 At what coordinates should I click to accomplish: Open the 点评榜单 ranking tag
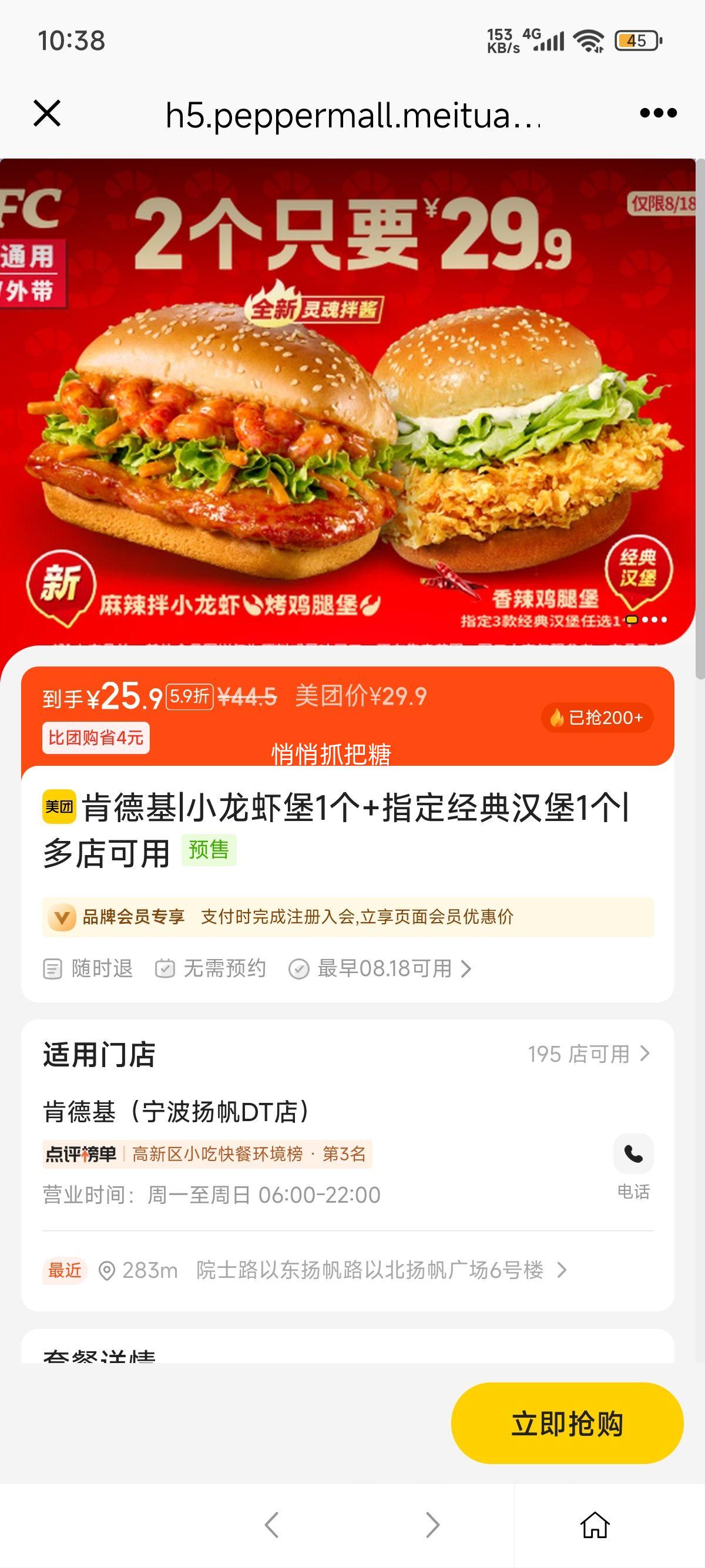click(207, 1154)
